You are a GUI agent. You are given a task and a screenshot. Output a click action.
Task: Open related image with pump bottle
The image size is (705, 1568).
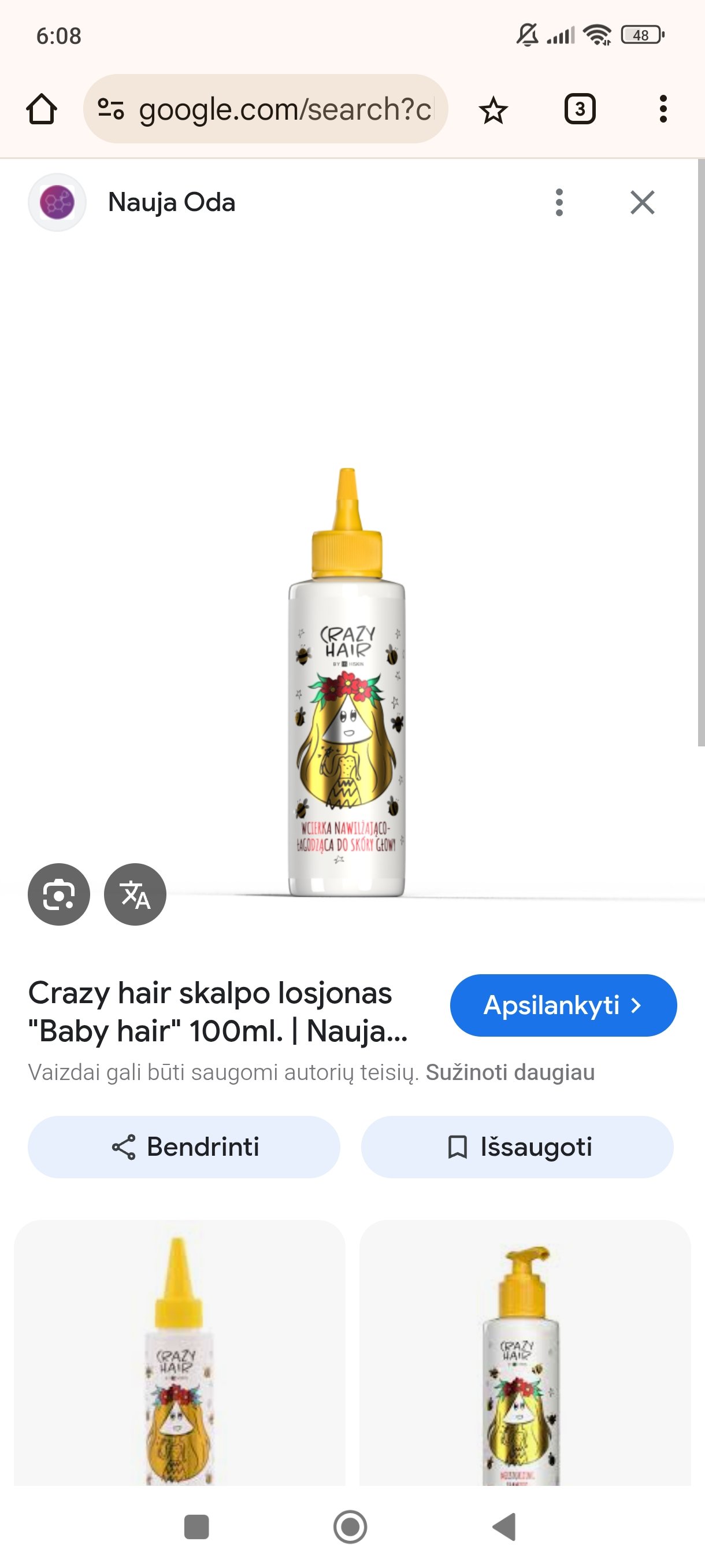click(525, 1352)
